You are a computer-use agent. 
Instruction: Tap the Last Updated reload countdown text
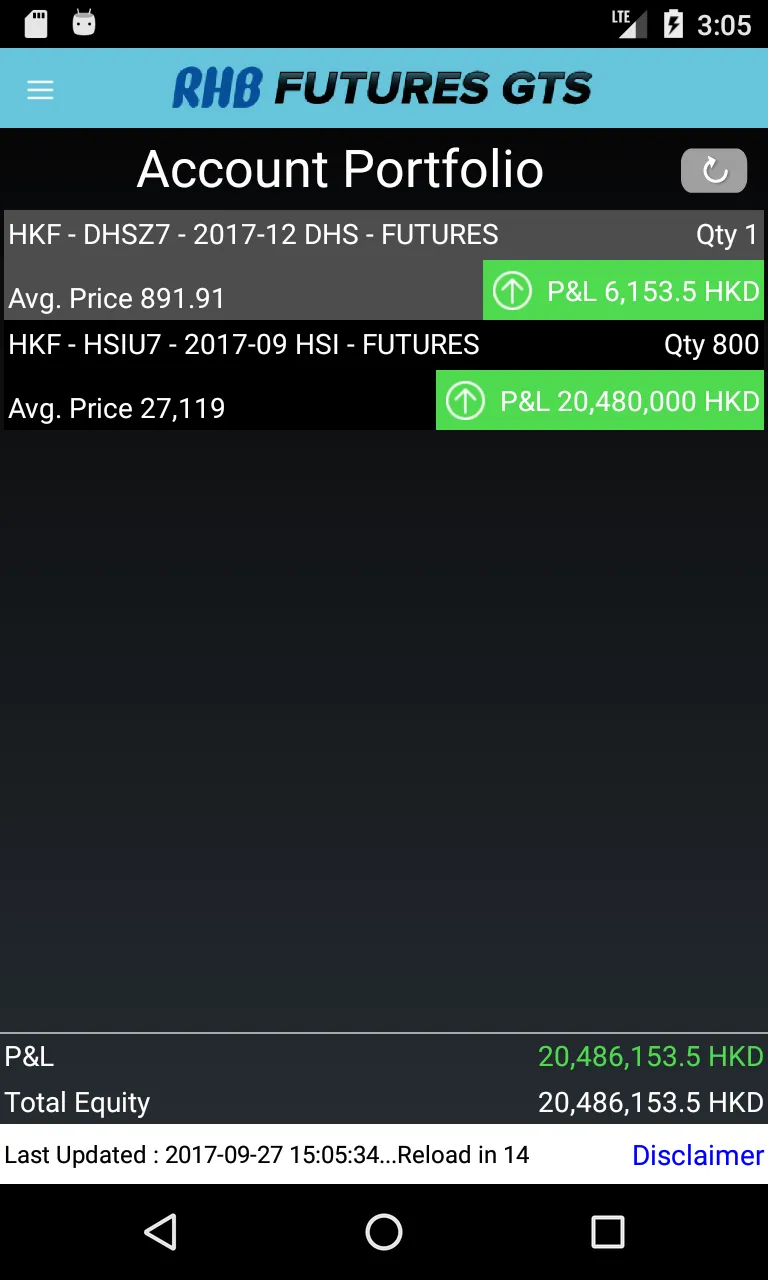click(267, 1155)
